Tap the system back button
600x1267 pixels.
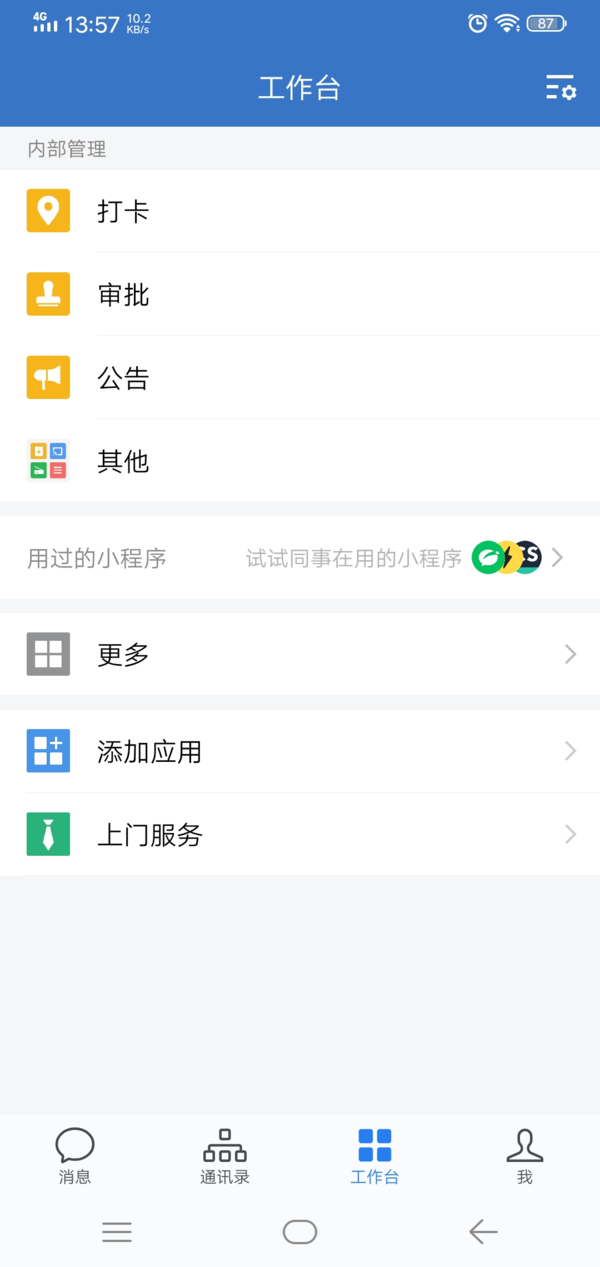pyautogui.click(x=483, y=1232)
